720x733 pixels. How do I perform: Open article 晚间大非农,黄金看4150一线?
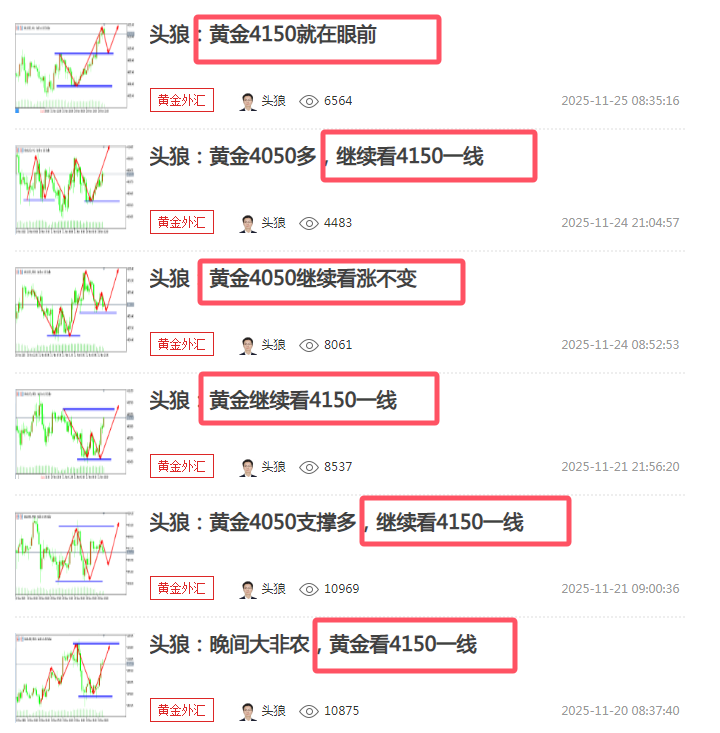pos(312,645)
